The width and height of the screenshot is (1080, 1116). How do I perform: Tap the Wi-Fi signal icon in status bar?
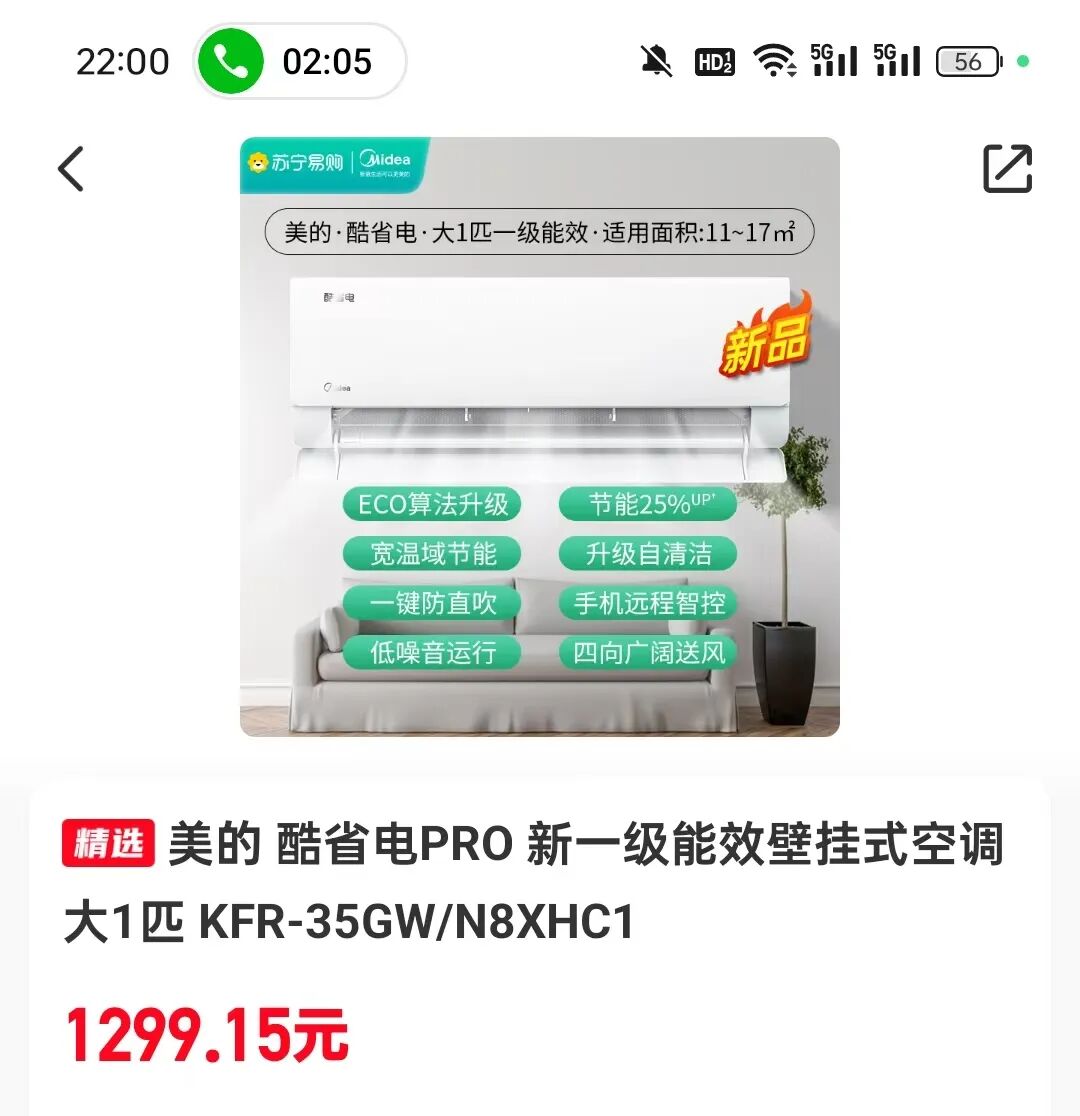(776, 61)
